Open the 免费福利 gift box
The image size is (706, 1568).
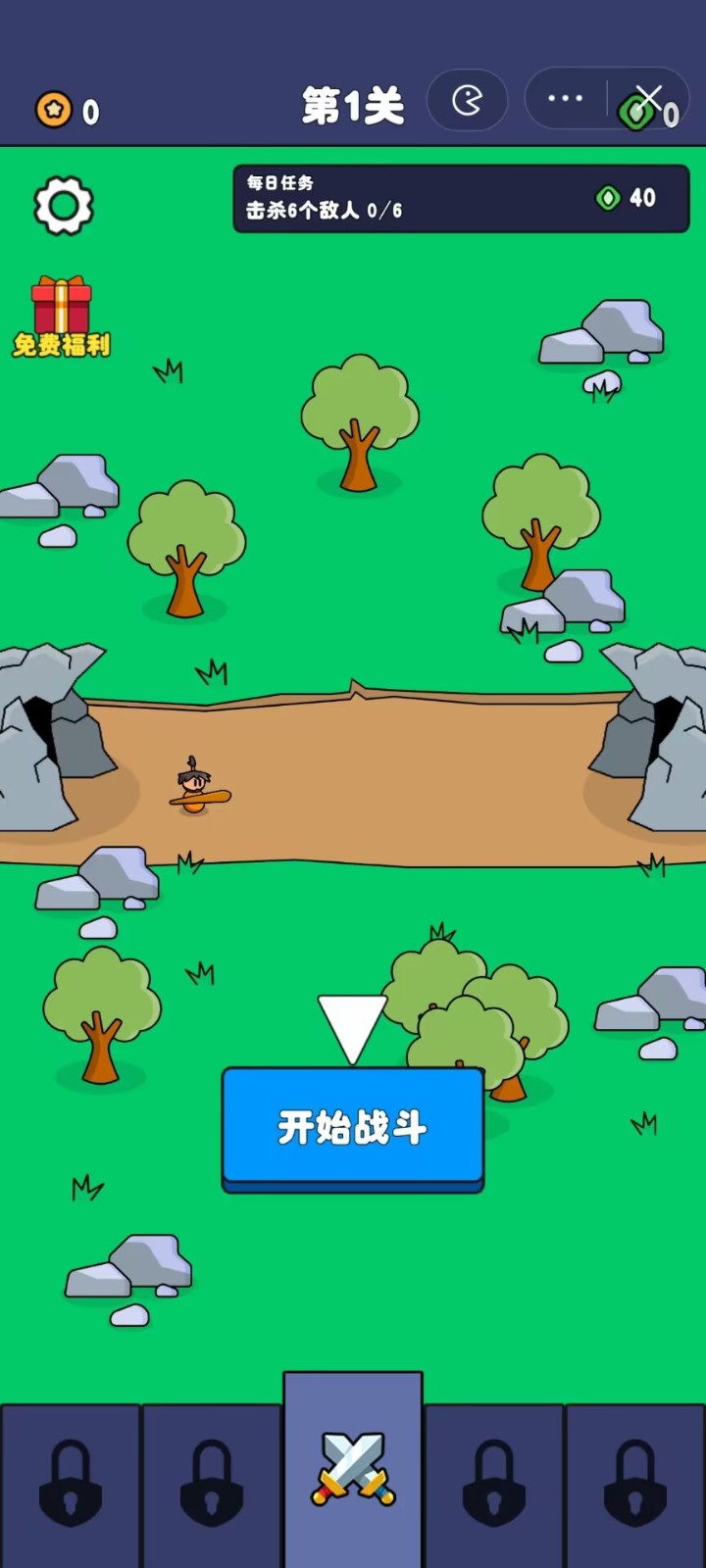point(61,316)
